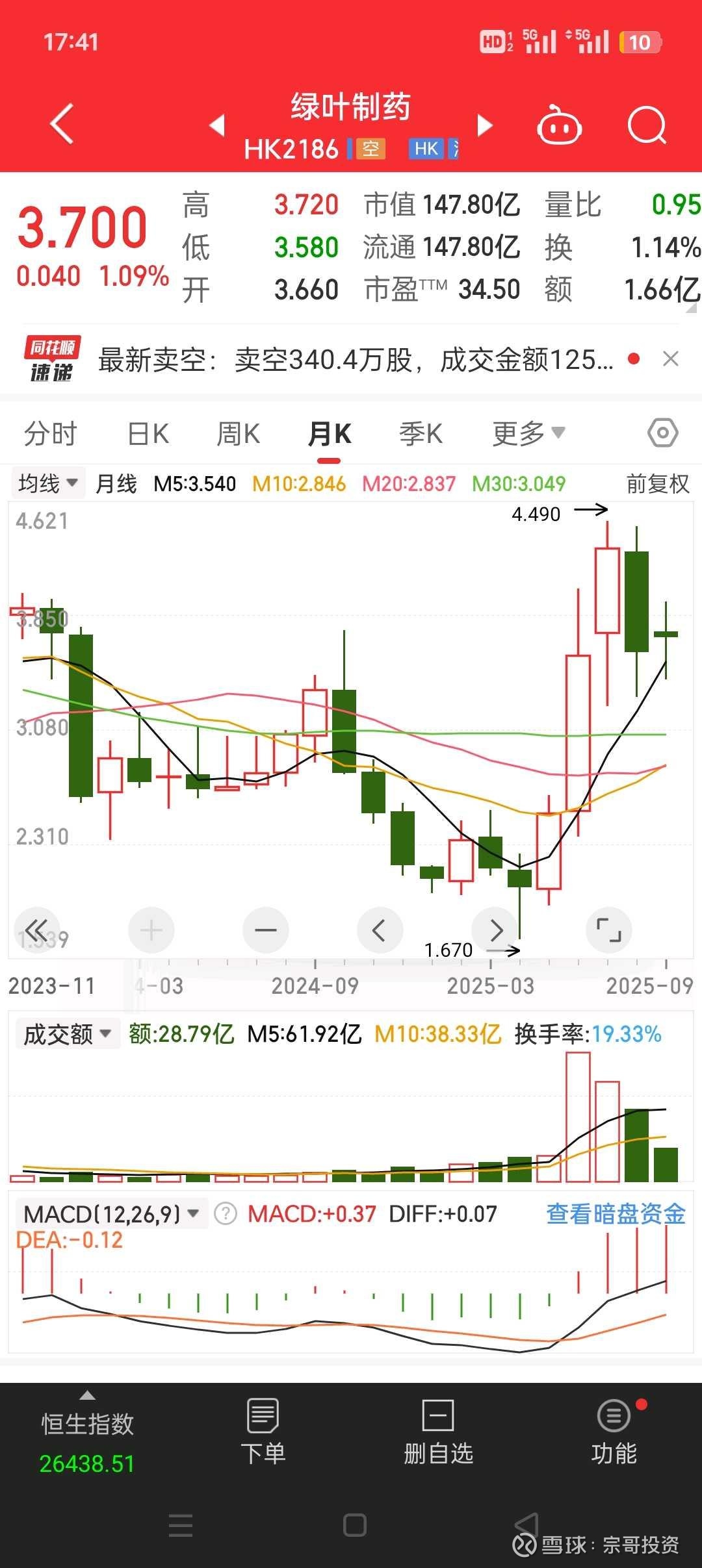
Task: Select the 季K chart tab
Action: point(421,433)
